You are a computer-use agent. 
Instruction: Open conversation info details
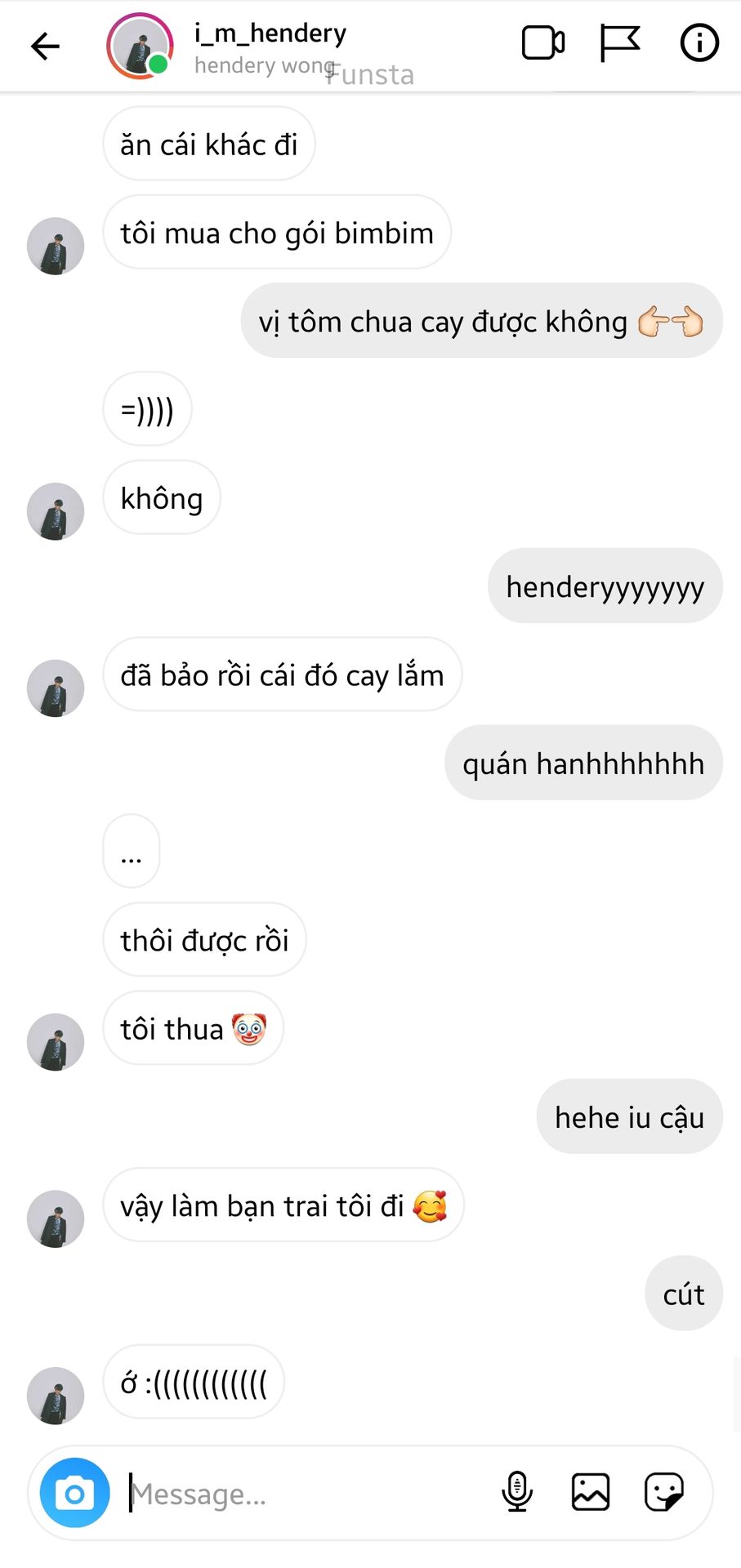tap(699, 43)
